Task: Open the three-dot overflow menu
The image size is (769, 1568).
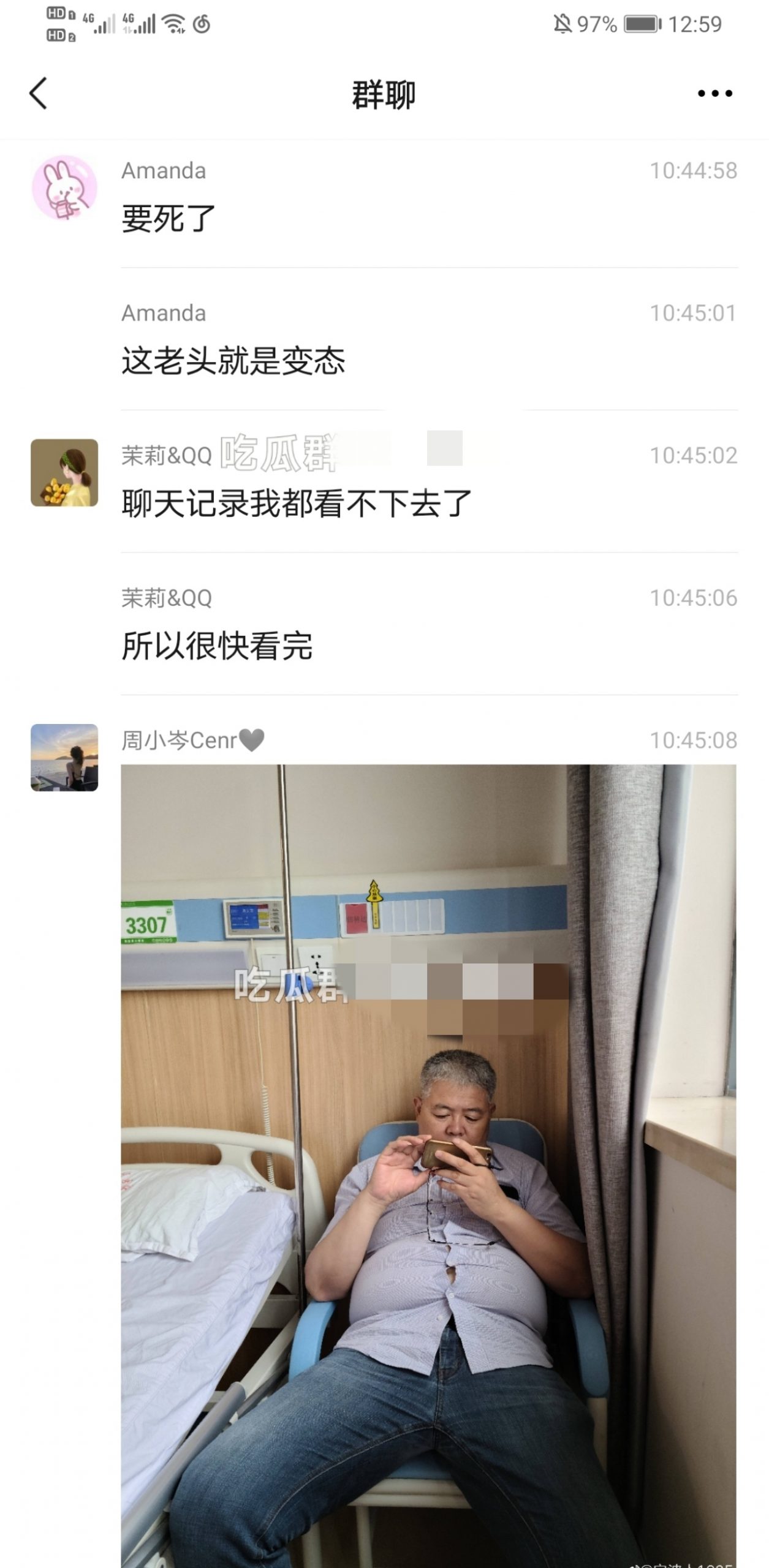Action: pyautogui.click(x=714, y=94)
